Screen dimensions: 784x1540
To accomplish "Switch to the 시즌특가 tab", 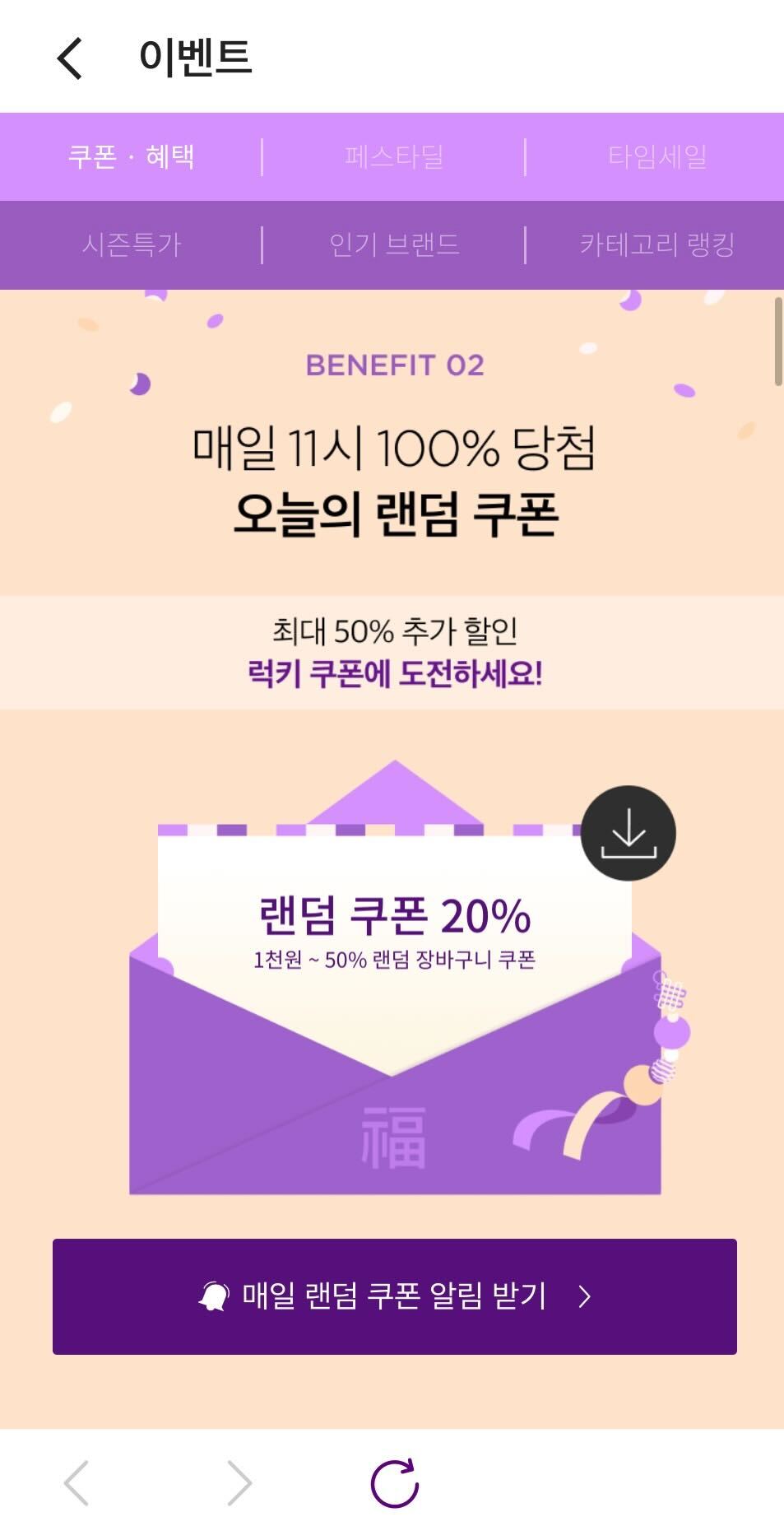I will 131,244.
